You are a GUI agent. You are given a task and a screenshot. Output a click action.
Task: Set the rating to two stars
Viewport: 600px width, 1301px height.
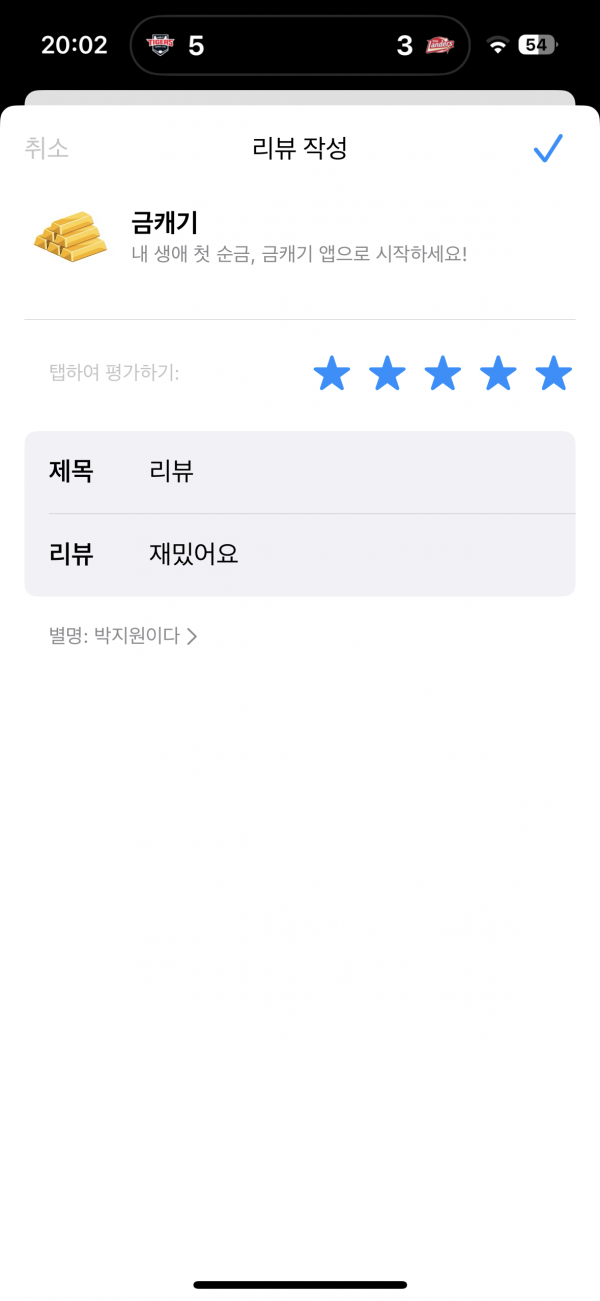click(387, 374)
